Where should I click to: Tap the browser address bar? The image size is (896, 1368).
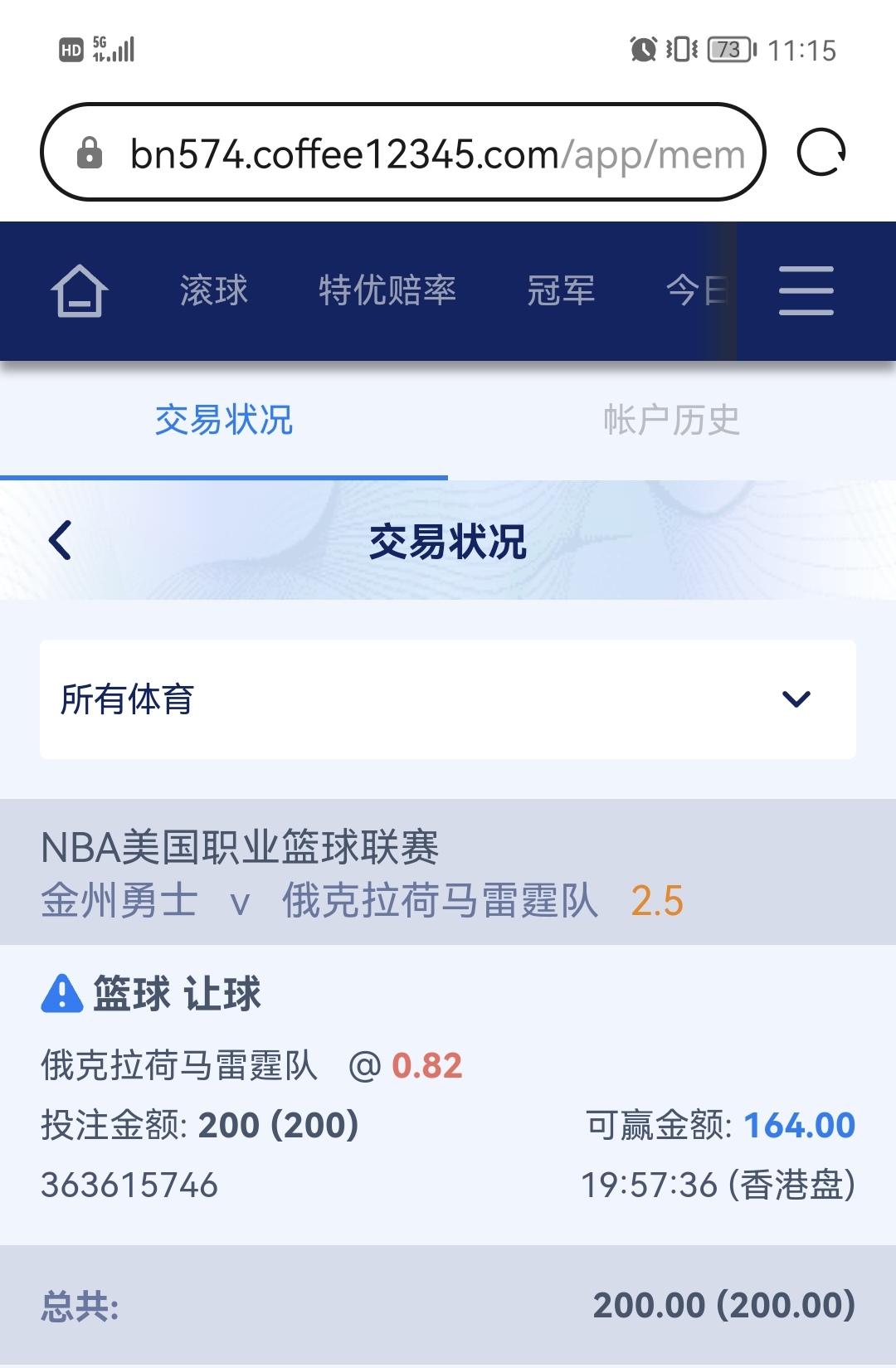402,153
